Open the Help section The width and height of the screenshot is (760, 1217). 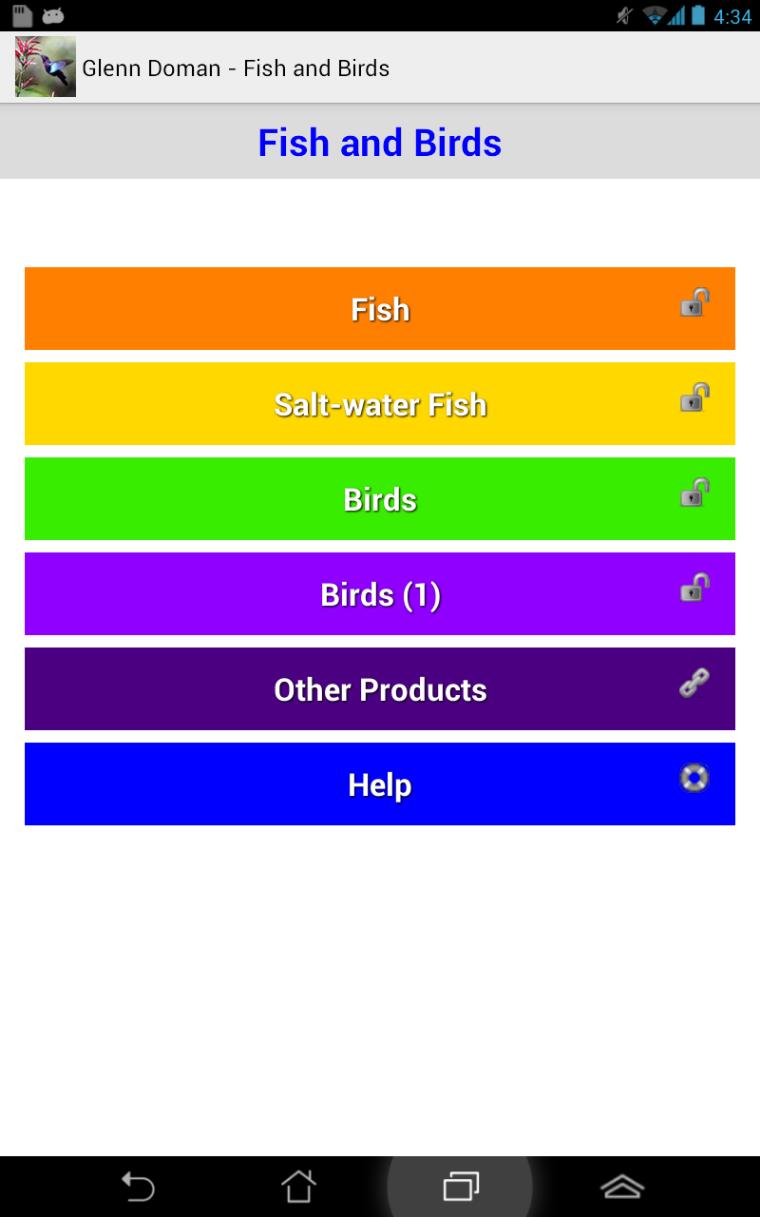pyautogui.click(x=380, y=784)
